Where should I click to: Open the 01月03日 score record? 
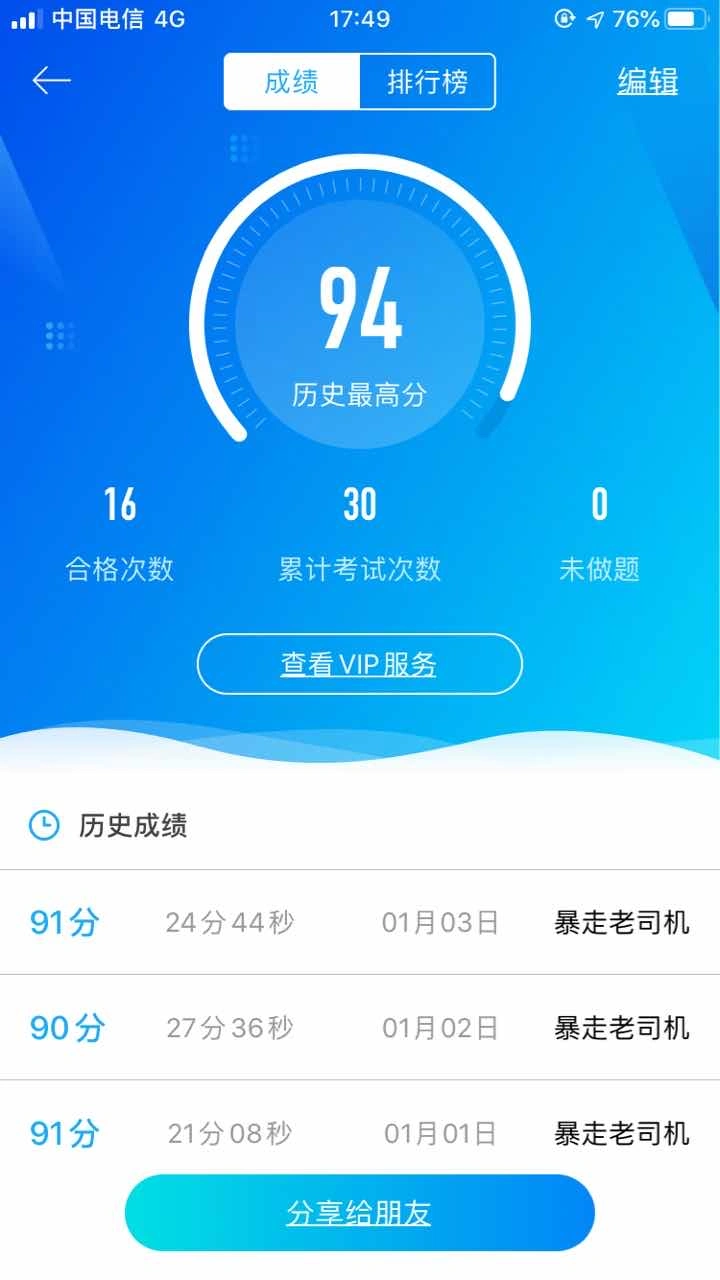click(x=360, y=922)
